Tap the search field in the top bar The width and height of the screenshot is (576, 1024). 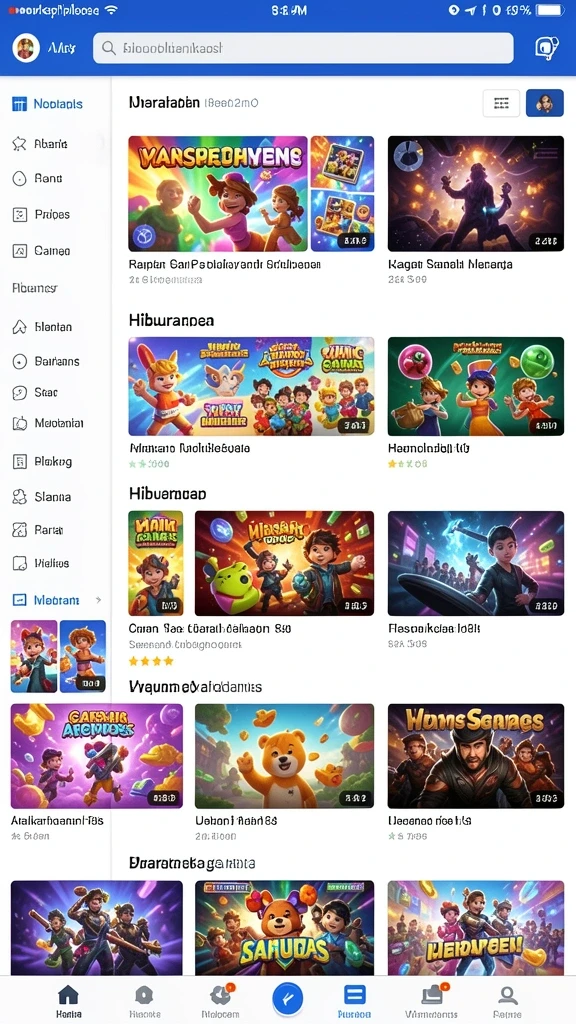[x=303, y=48]
